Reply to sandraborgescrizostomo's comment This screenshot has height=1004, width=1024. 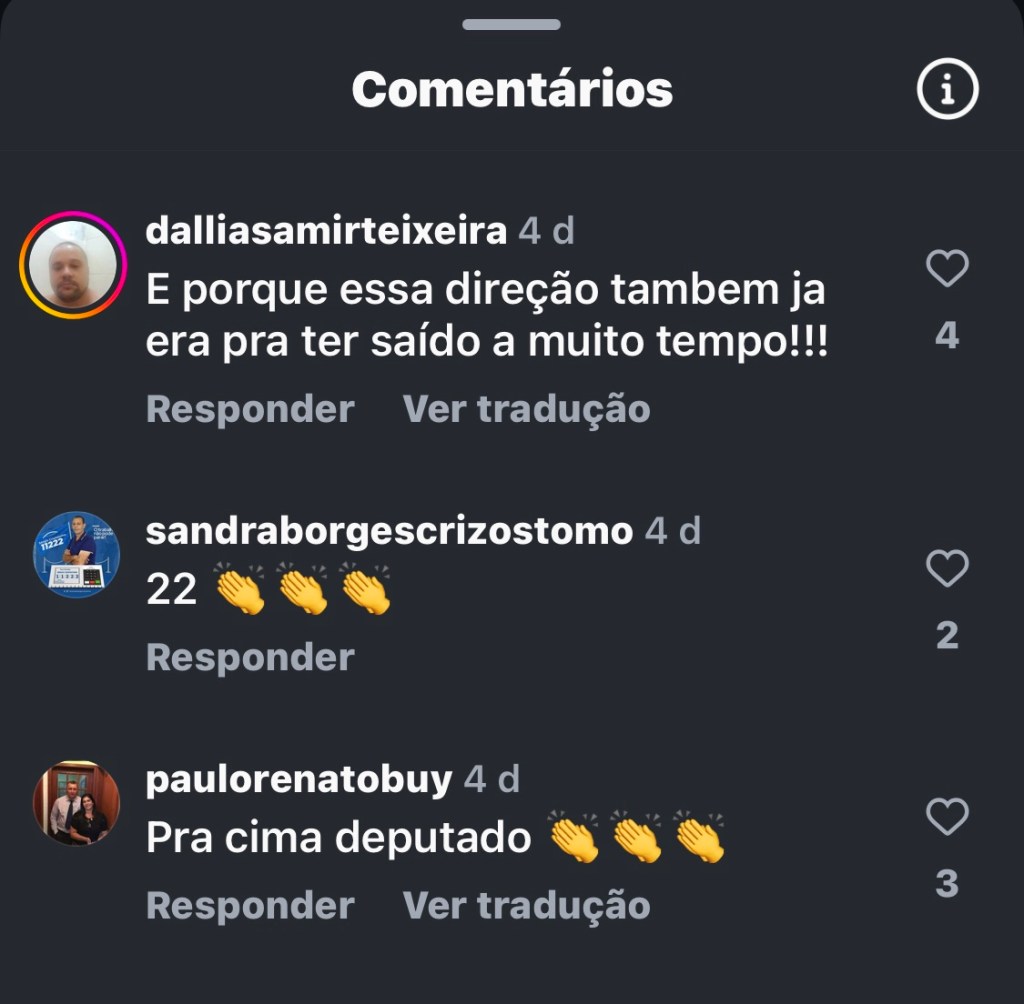coord(250,657)
